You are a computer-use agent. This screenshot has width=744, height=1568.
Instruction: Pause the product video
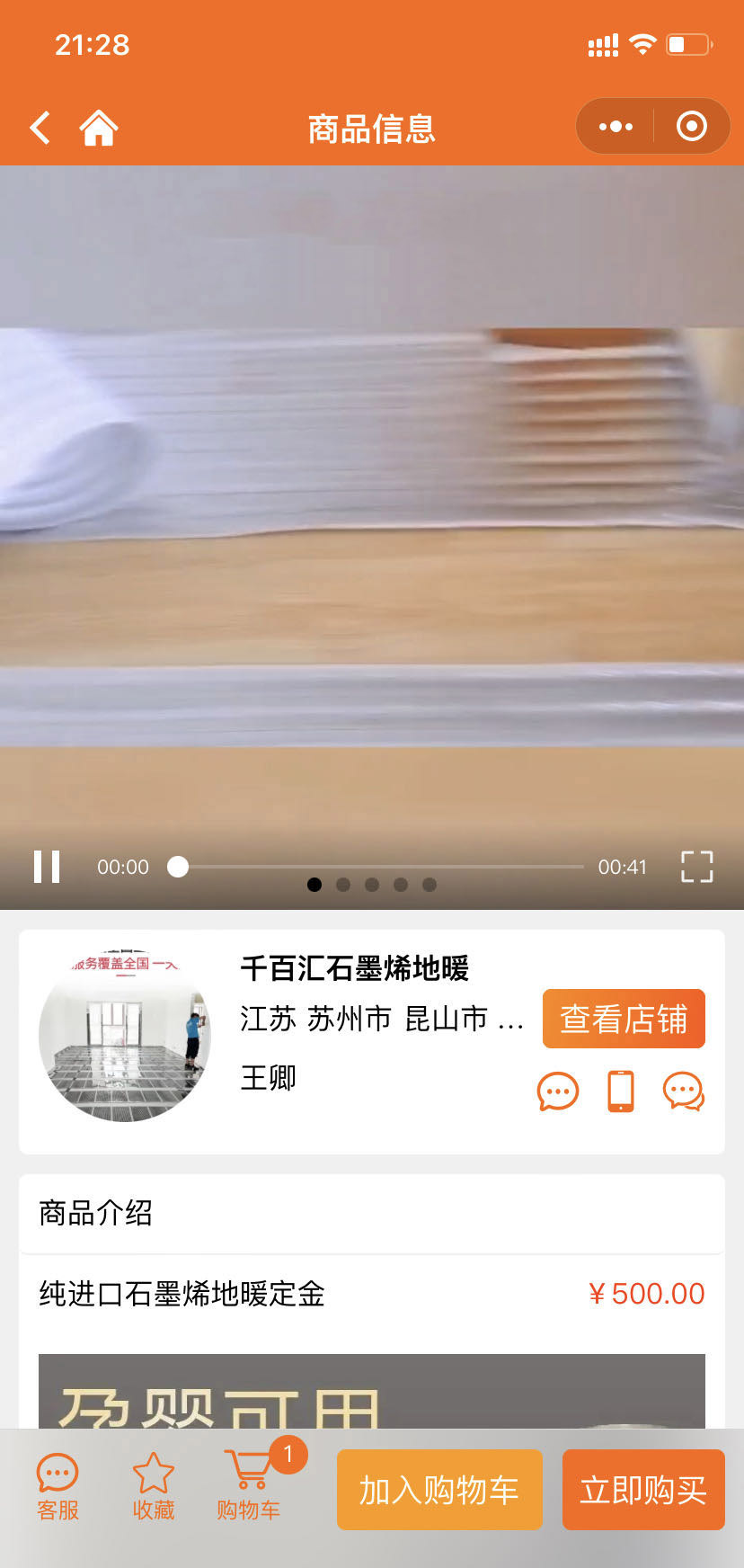coord(47,867)
